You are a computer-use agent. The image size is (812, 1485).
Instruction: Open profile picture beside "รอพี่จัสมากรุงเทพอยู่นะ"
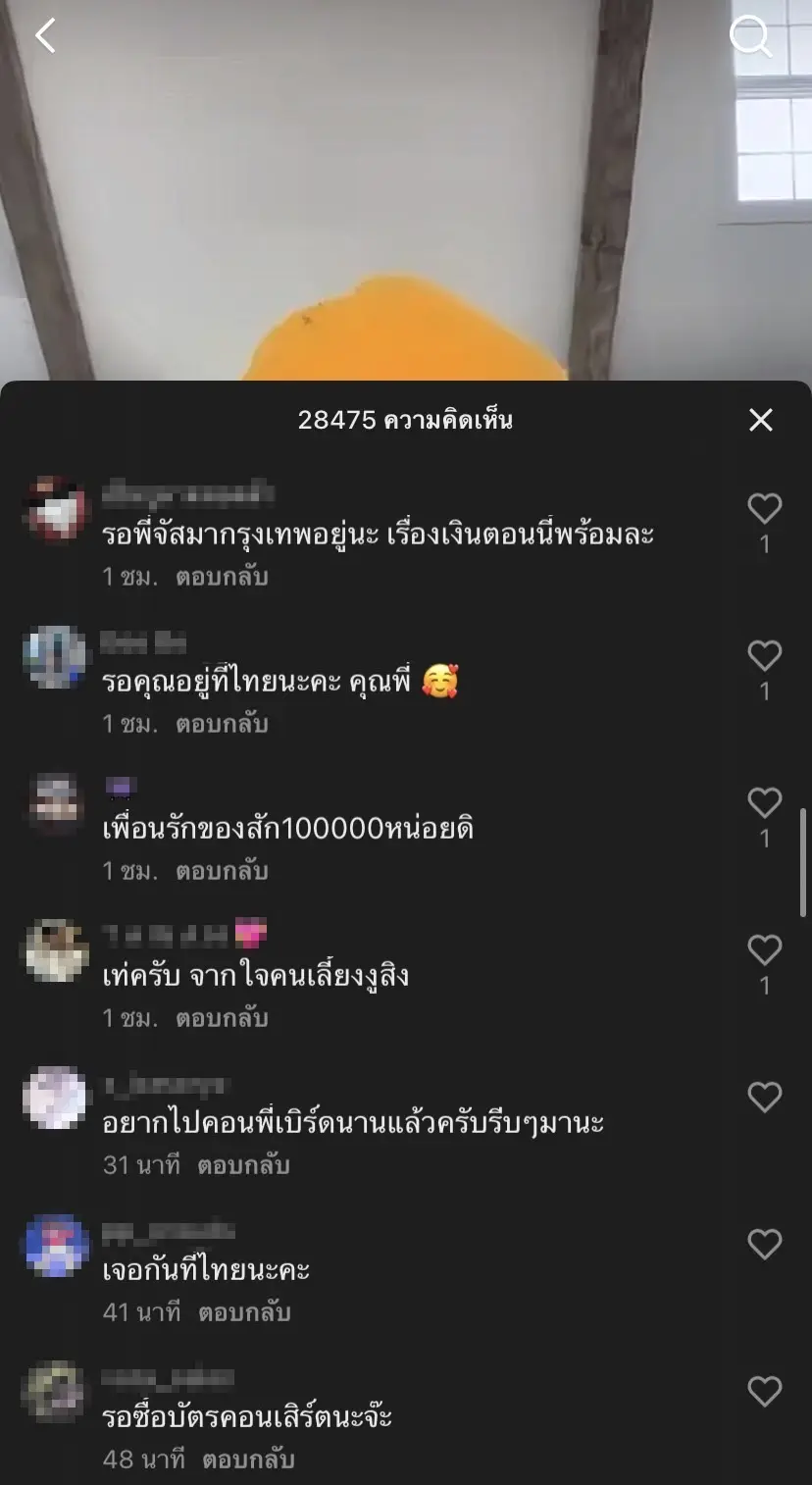56,509
